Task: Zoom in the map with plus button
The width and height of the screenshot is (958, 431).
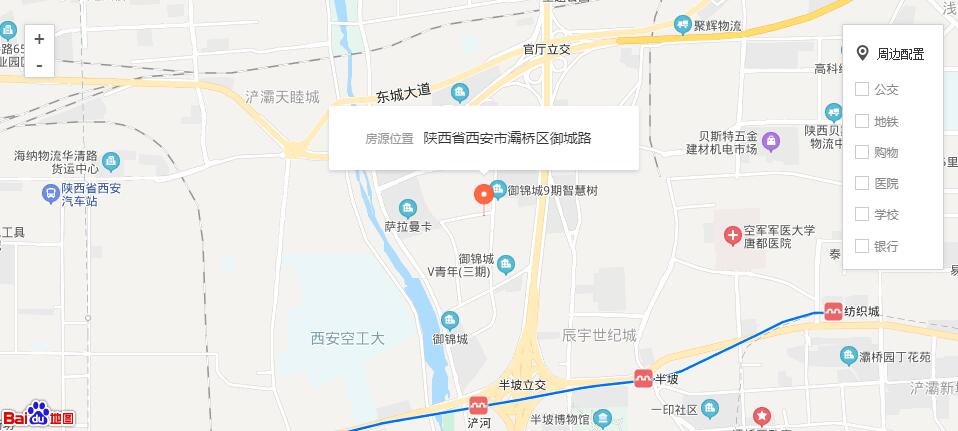Action: pyautogui.click(x=39, y=39)
